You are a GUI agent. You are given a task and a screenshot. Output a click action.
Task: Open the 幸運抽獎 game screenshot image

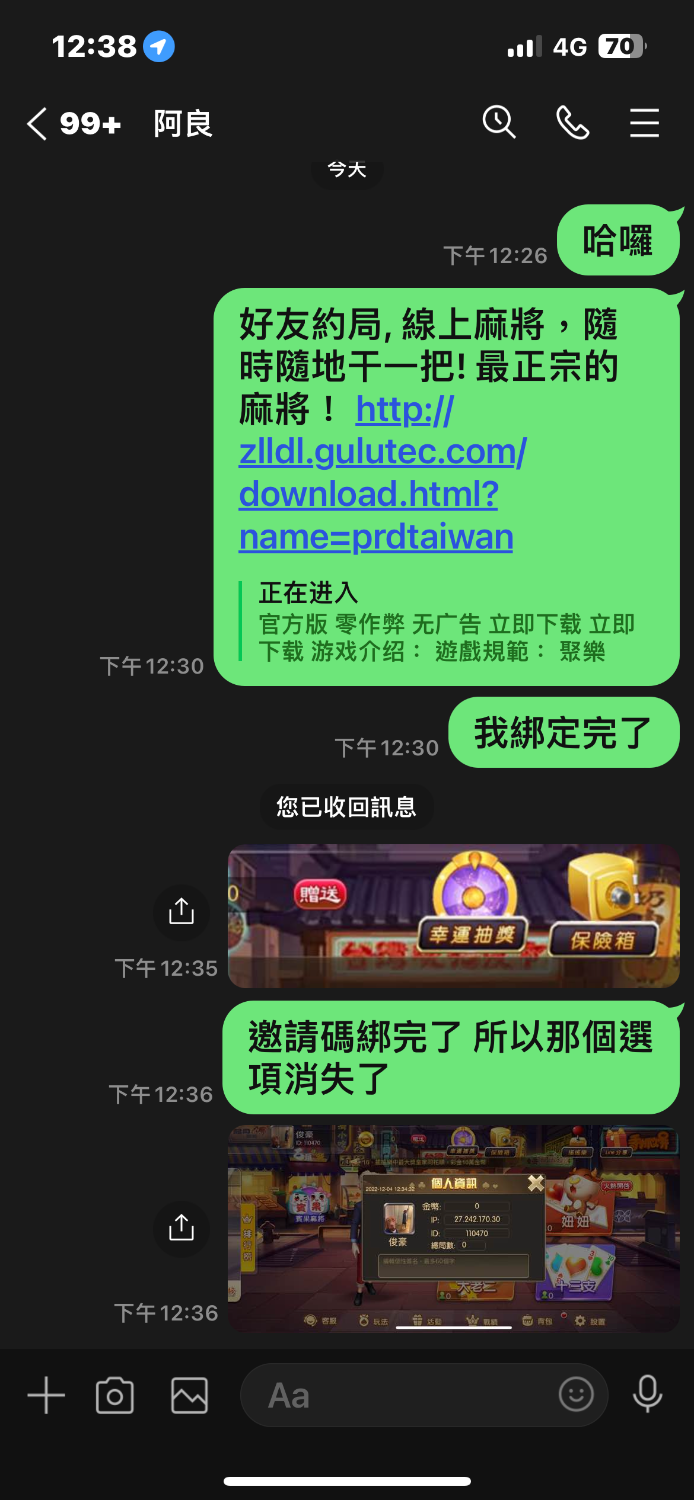(454, 916)
